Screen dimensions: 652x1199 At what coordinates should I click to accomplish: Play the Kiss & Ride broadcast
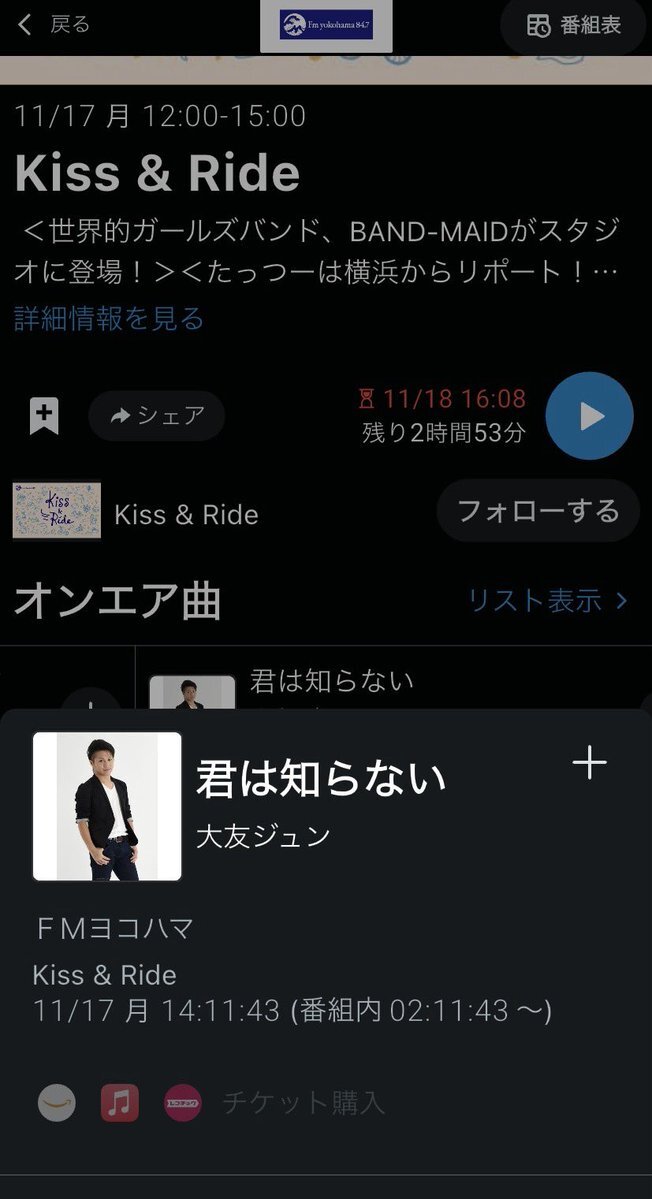[x=590, y=416]
